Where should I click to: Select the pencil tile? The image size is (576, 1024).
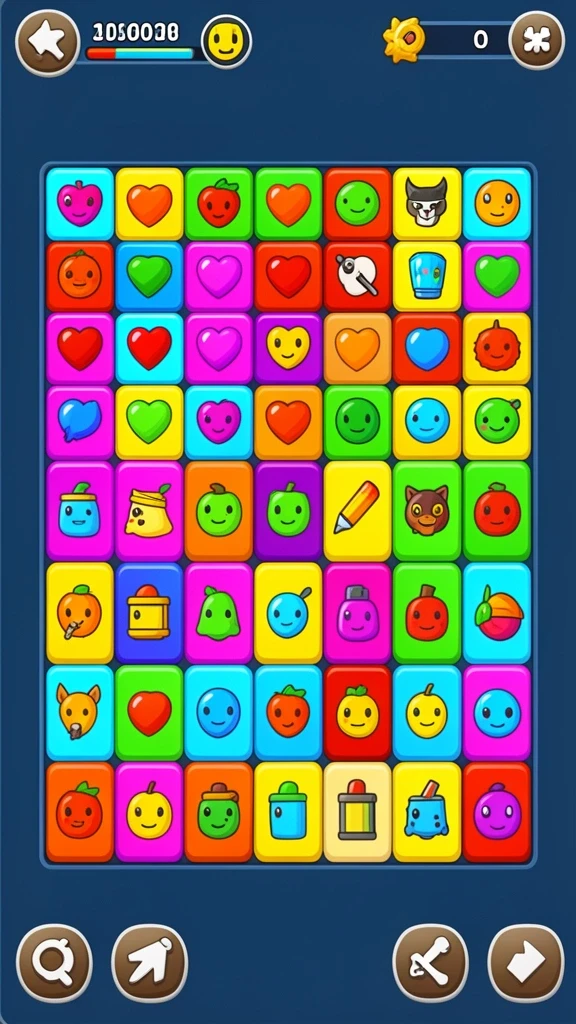[357, 511]
